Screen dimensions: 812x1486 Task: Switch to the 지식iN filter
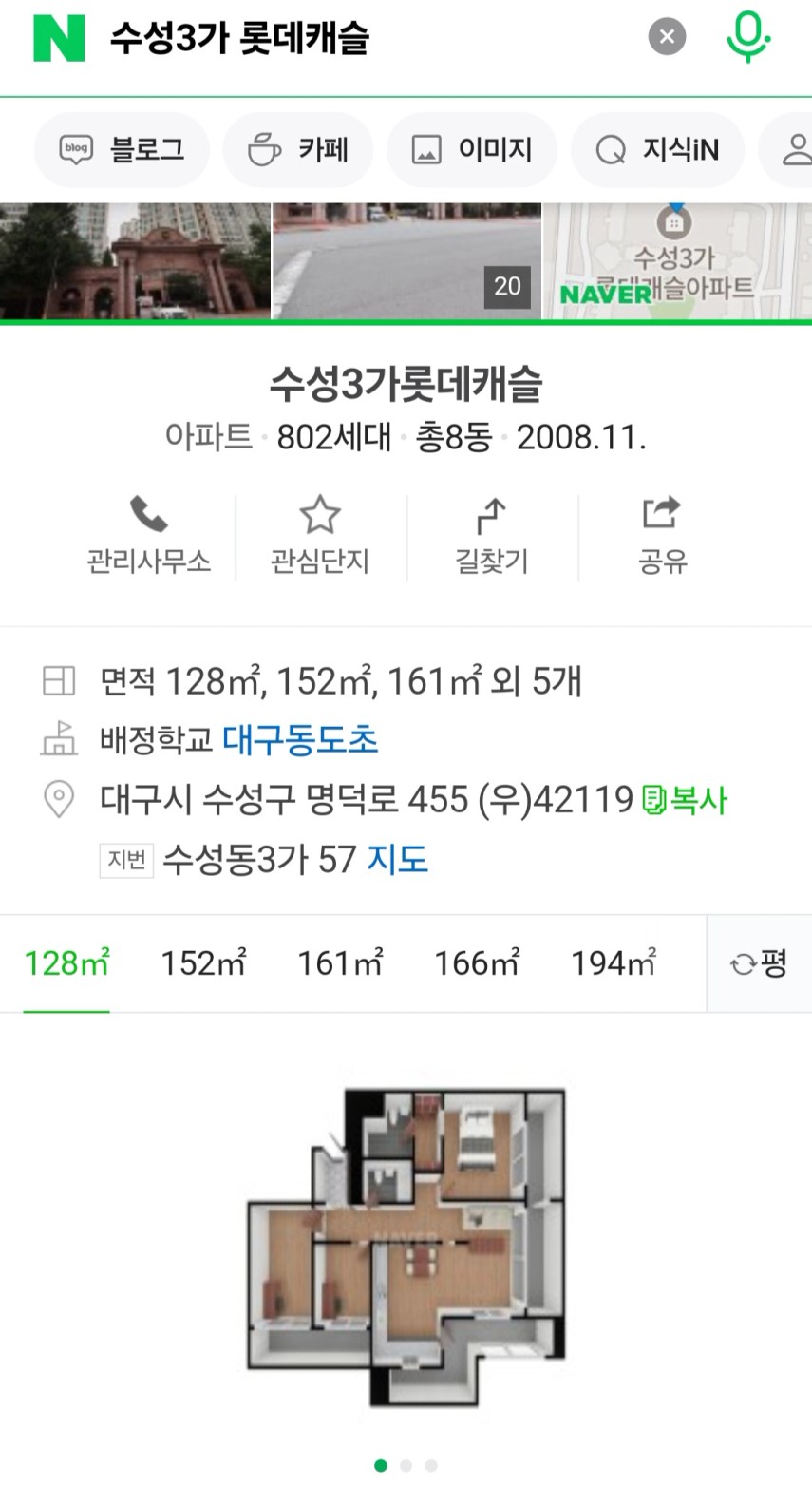[657, 150]
